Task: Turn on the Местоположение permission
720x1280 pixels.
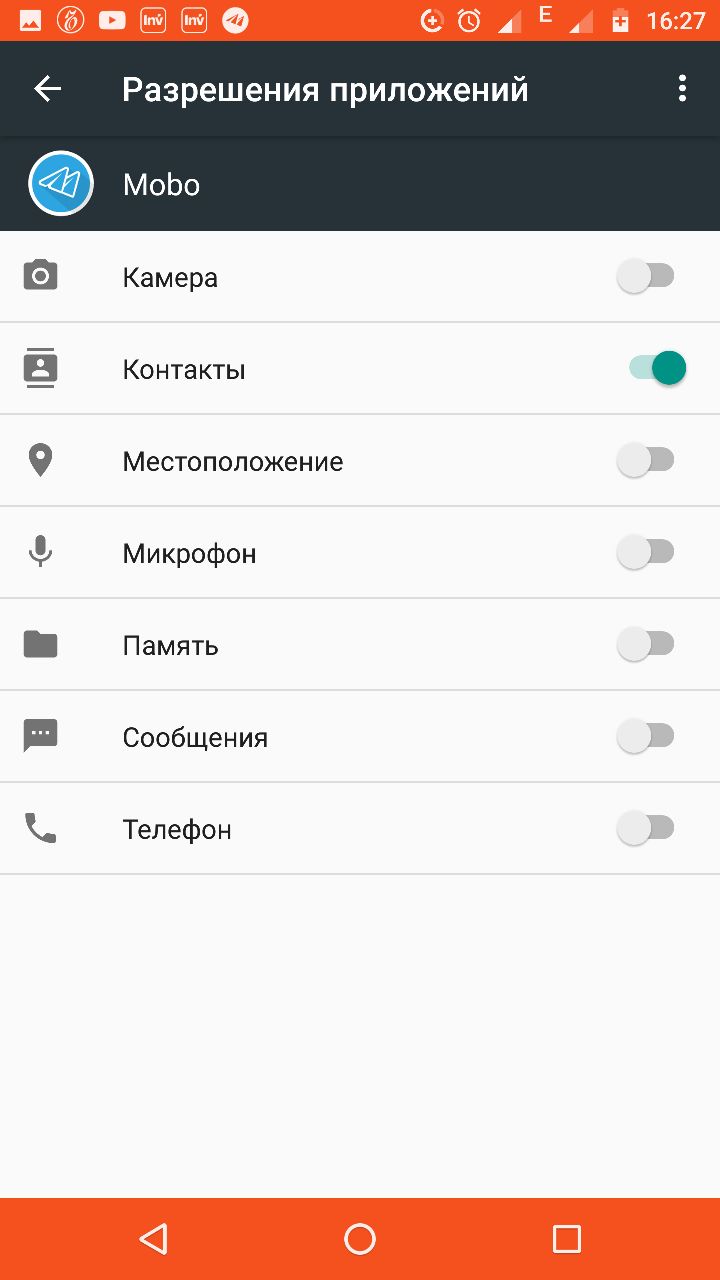Action: pyautogui.click(x=646, y=460)
